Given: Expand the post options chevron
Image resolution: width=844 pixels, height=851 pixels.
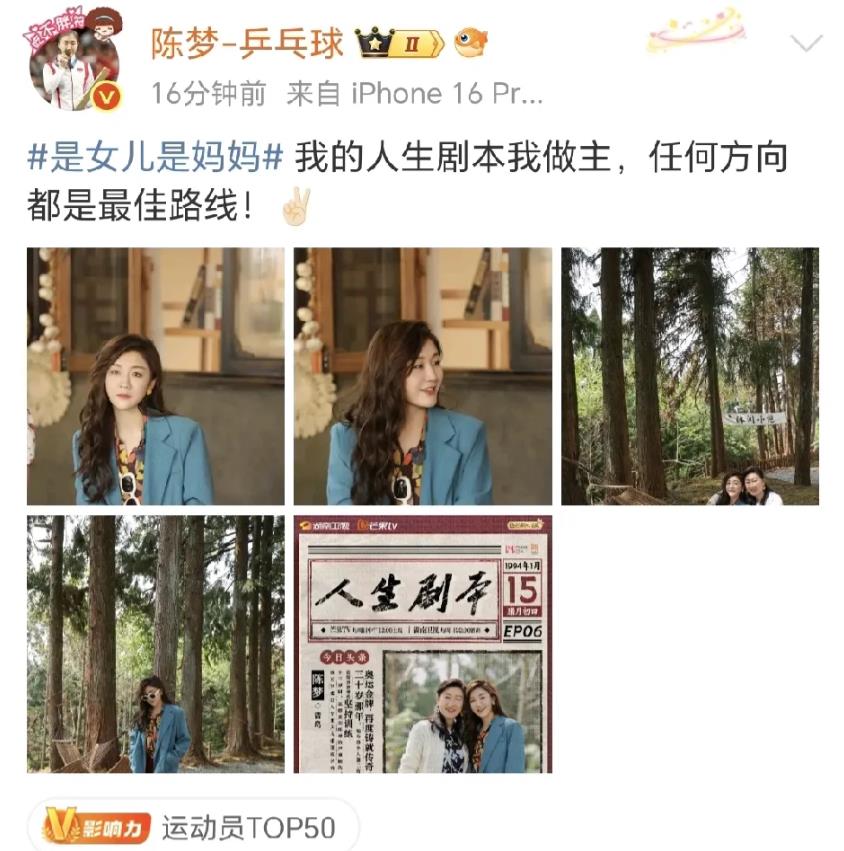Looking at the screenshot, I should pyautogui.click(x=807, y=43).
